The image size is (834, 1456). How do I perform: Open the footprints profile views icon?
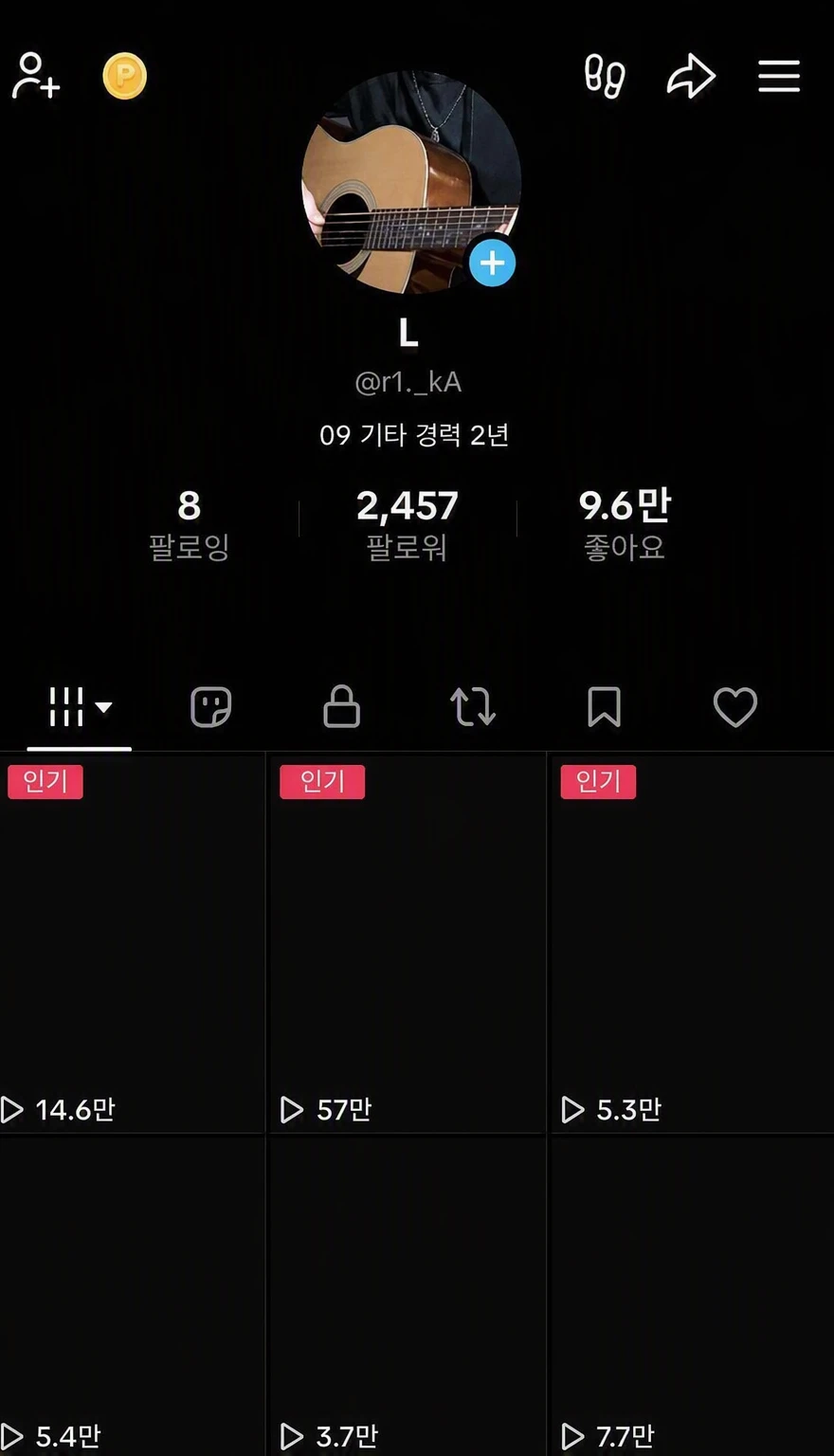tap(605, 76)
